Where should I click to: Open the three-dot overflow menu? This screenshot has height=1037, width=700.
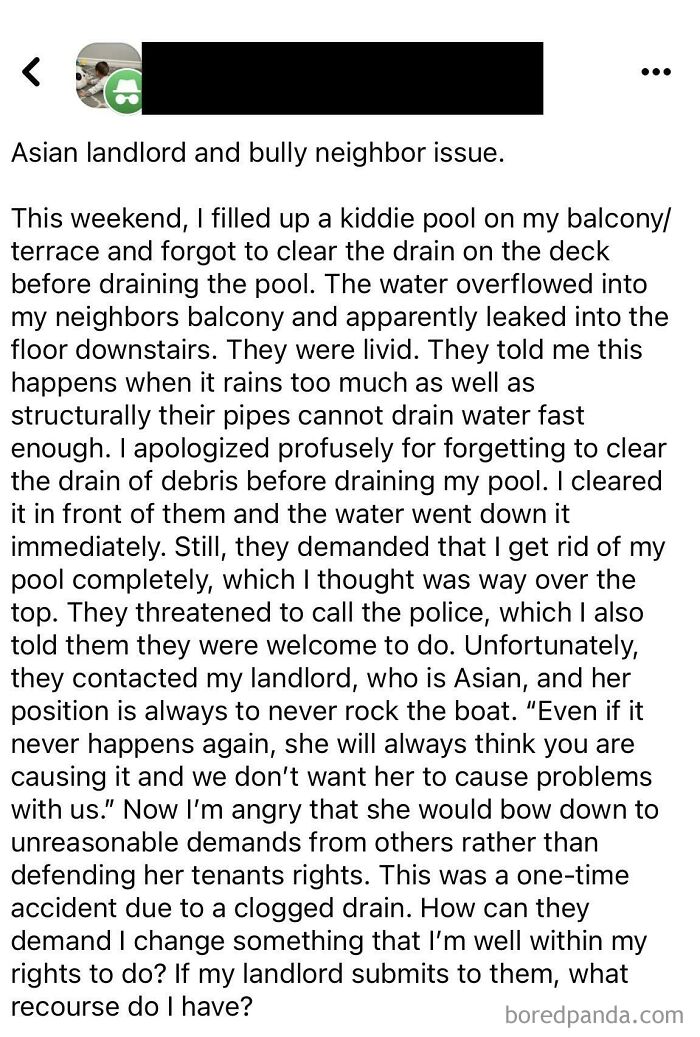pyautogui.click(x=655, y=72)
